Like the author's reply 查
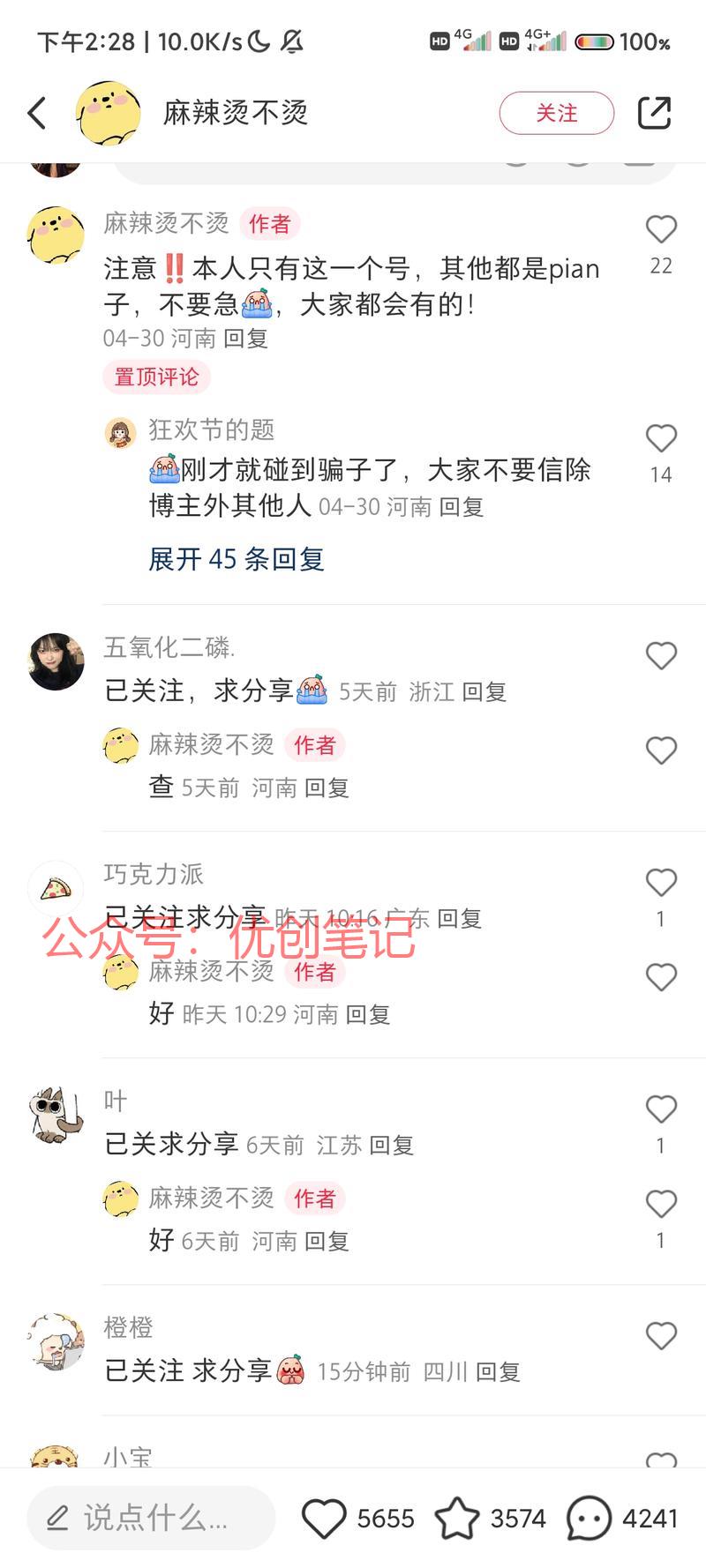 [661, 751]
